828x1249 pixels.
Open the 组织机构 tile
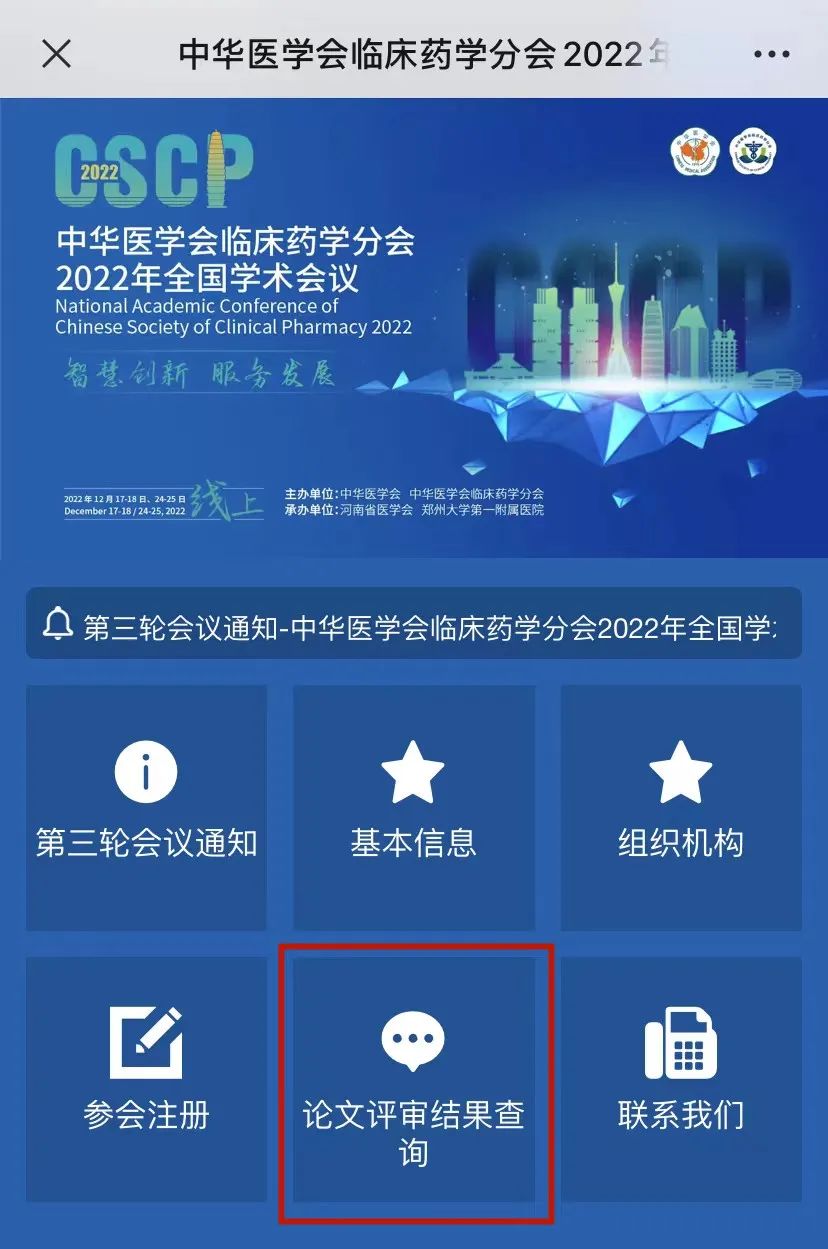pos(681,807)
